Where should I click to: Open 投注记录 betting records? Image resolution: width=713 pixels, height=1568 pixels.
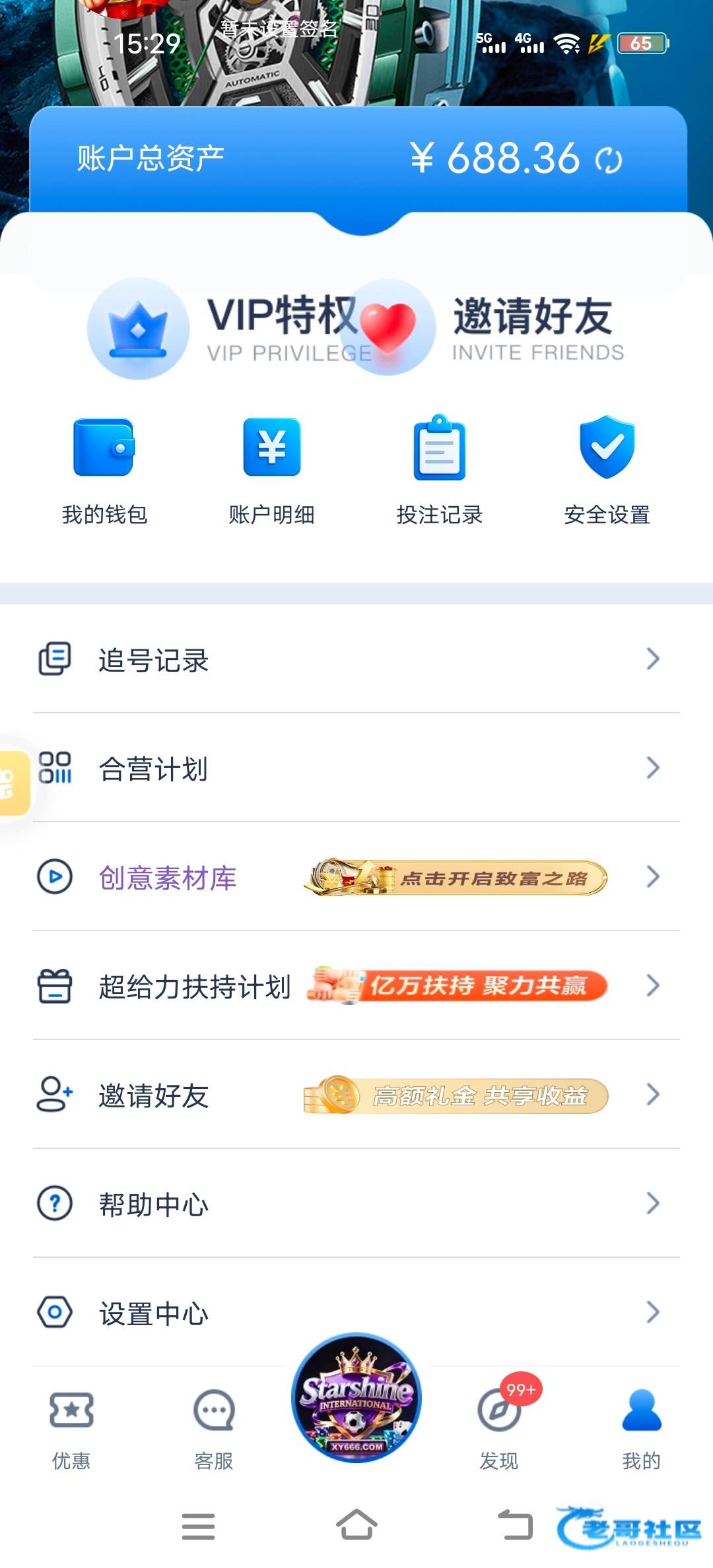coord(440,470)
